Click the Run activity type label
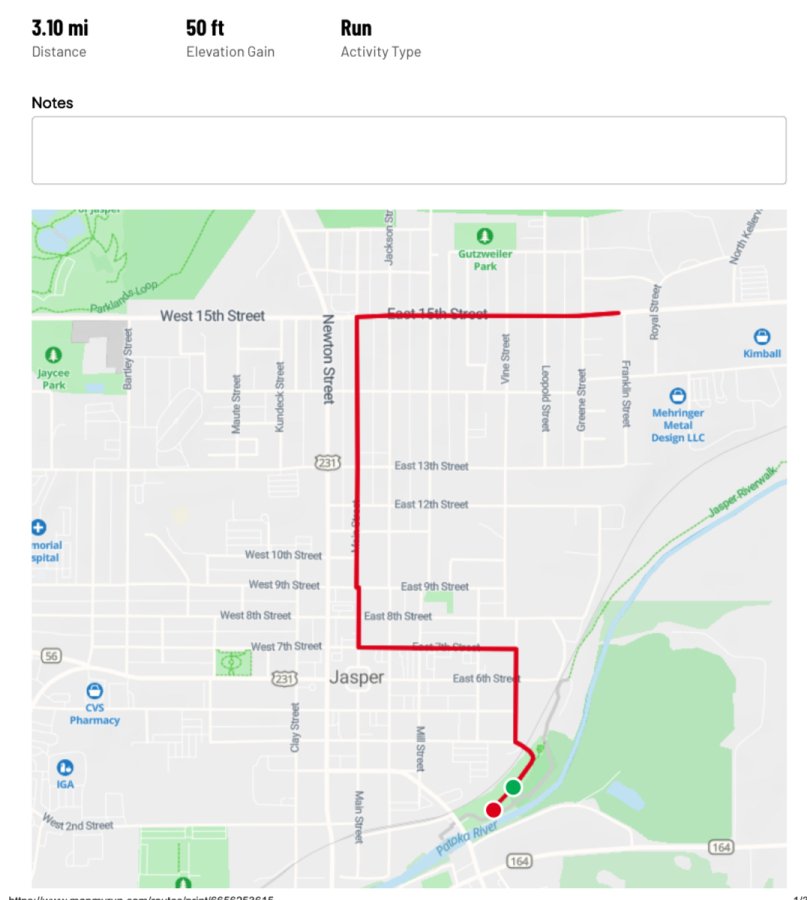Screen dimensions: 807x900 click(356, 28)
